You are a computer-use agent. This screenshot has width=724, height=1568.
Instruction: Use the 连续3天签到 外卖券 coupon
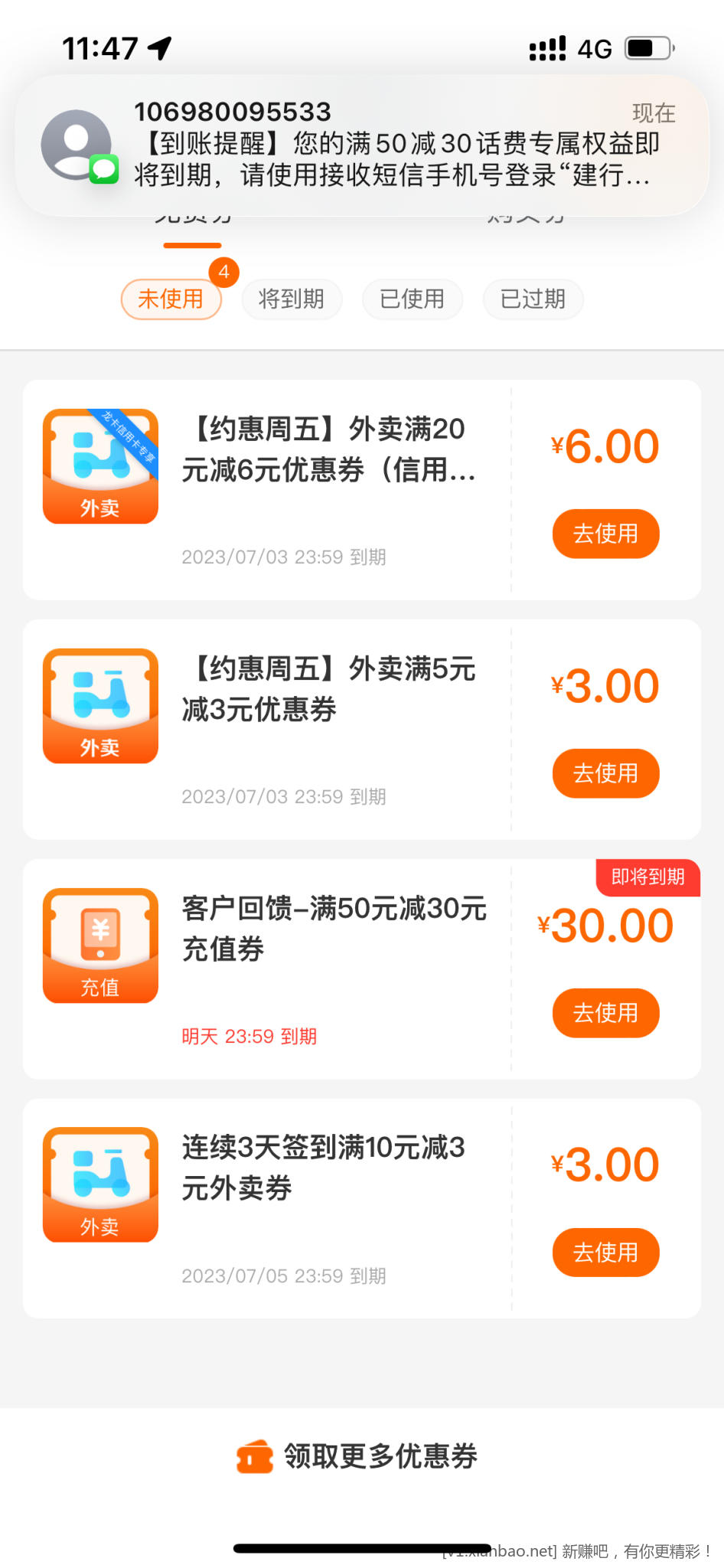coord(605,1253)
